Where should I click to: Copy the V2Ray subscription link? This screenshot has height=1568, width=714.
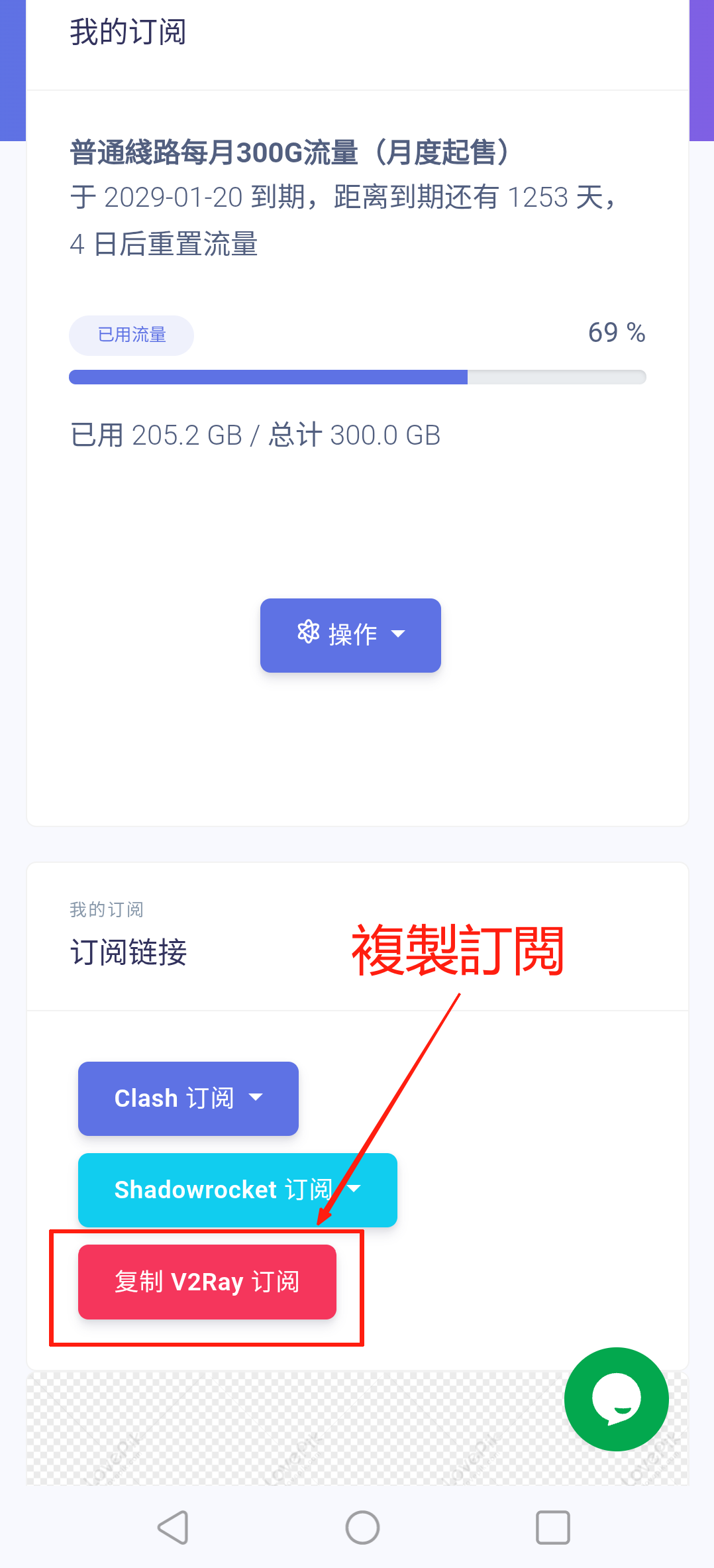click(207, 1282)
